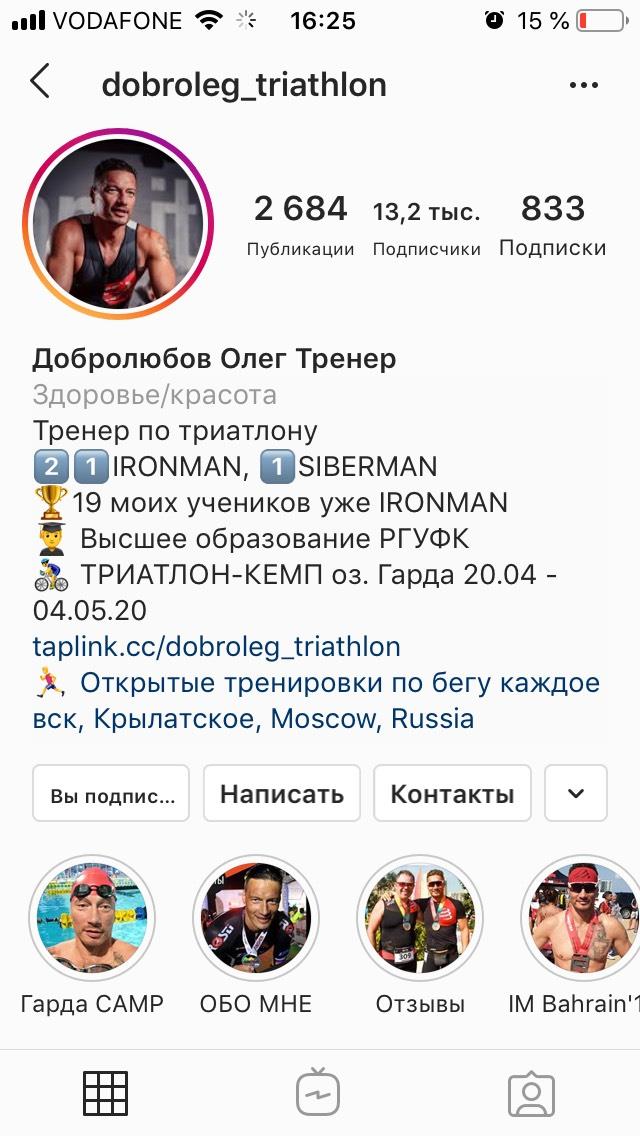640x1136 pixels.
Task: Open the ОБО МНЕ highlight
Action: pos(256,920)
